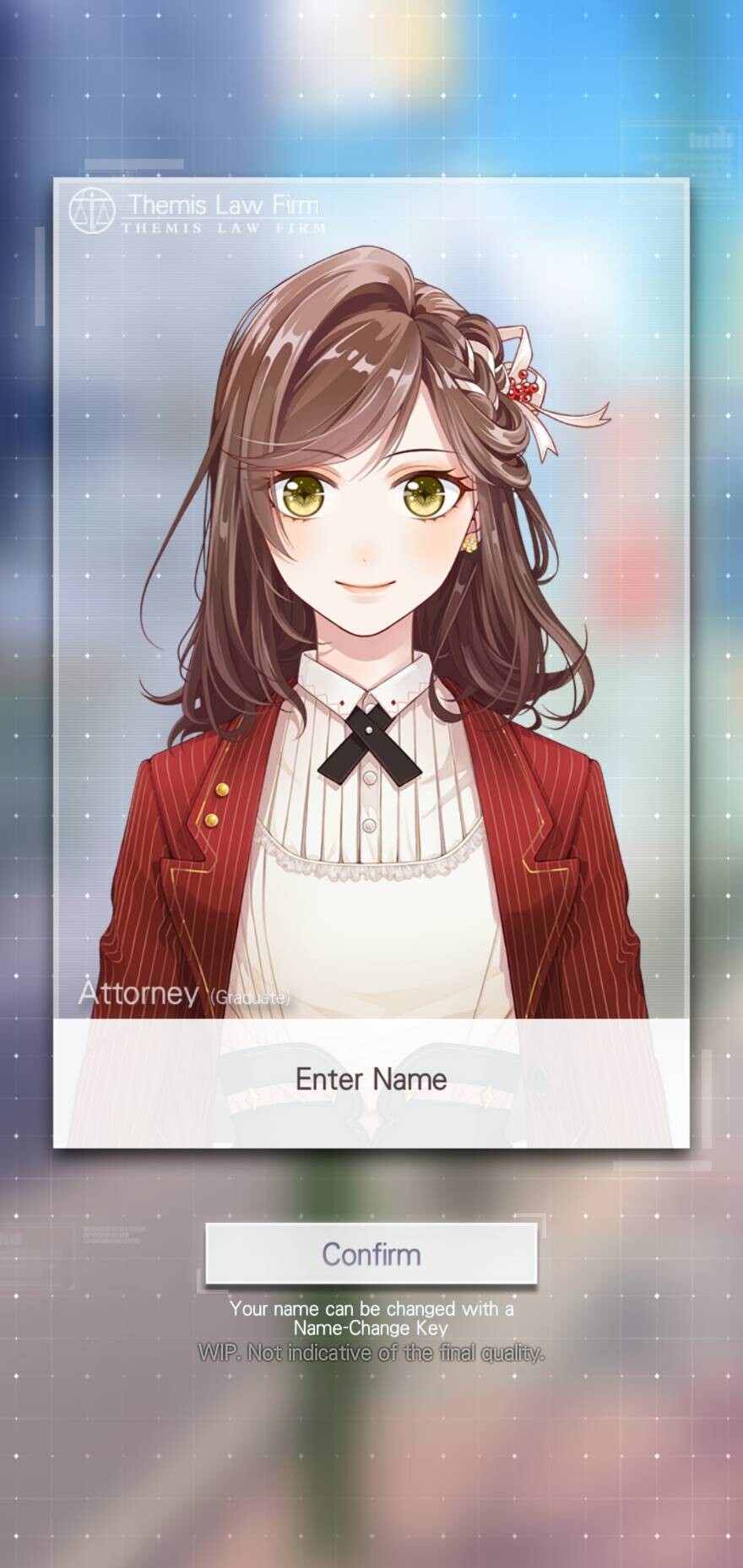Image resolution: width=743 pixels, height=1568 pixels.
Task: Tap the Enter Name field
Action: pyautogui.click(x=371, y=1079)
